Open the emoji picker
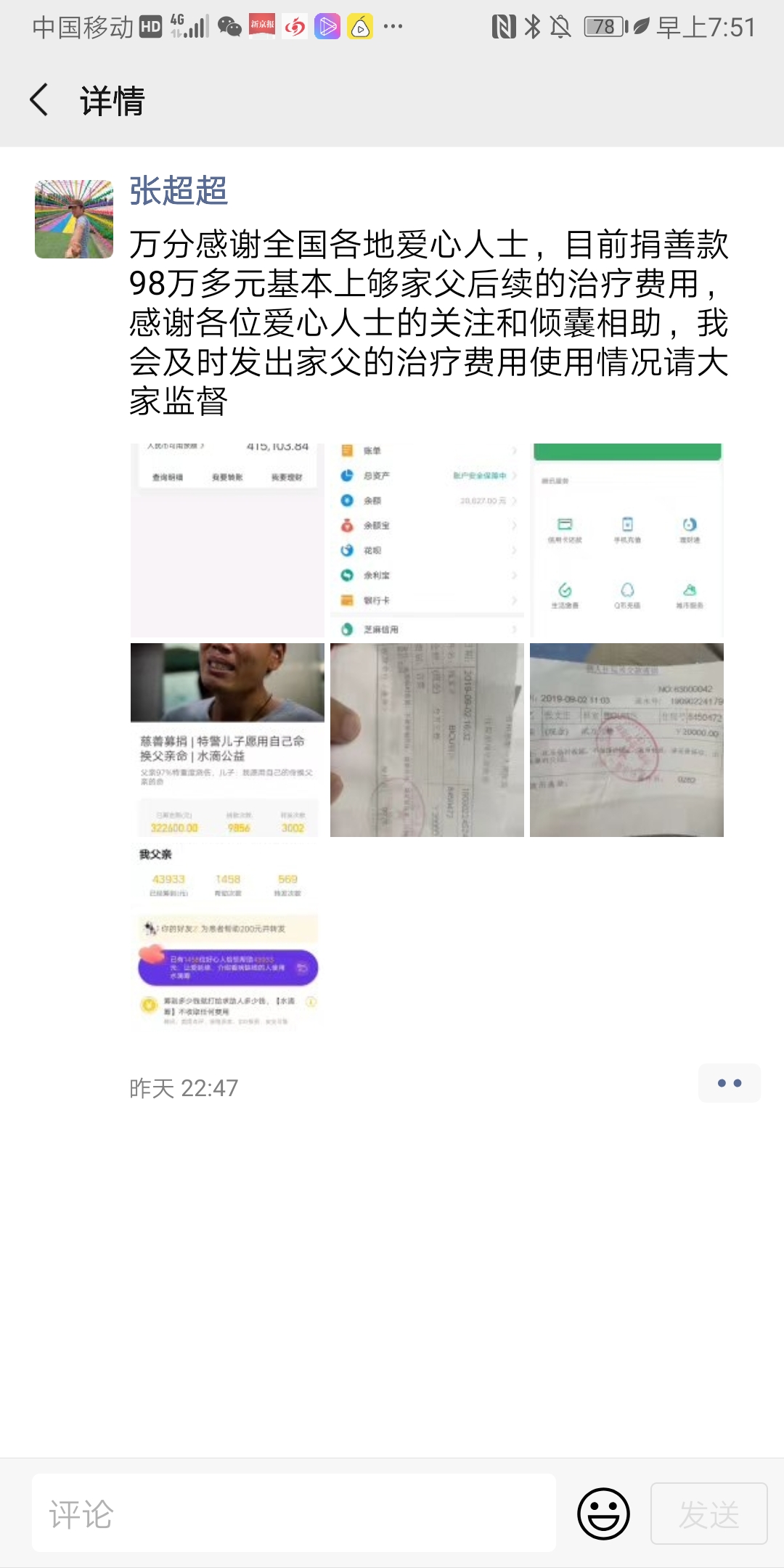The image size is (784, 1568). pos(603,1514)
